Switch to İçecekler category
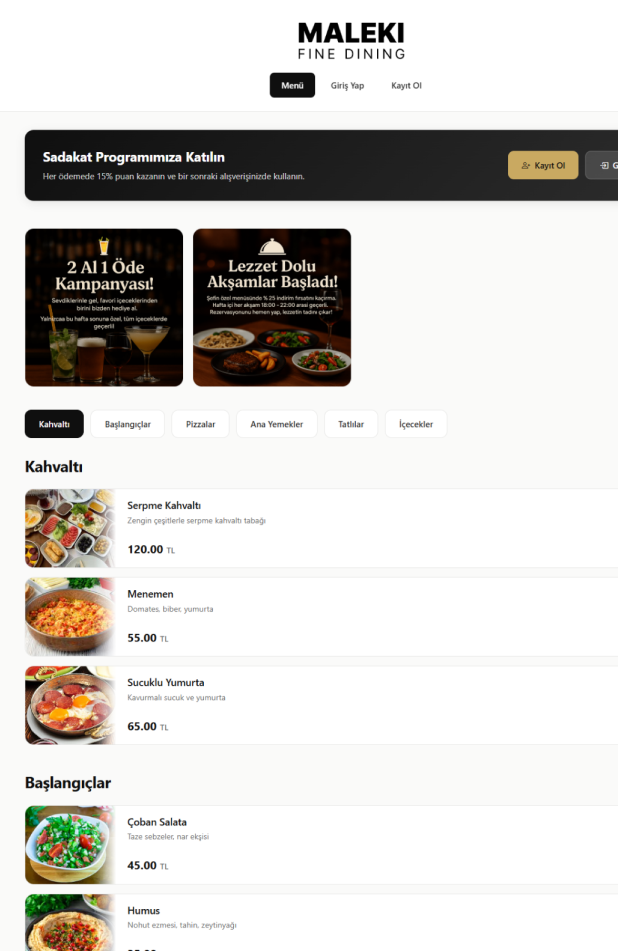 point(416,424)
